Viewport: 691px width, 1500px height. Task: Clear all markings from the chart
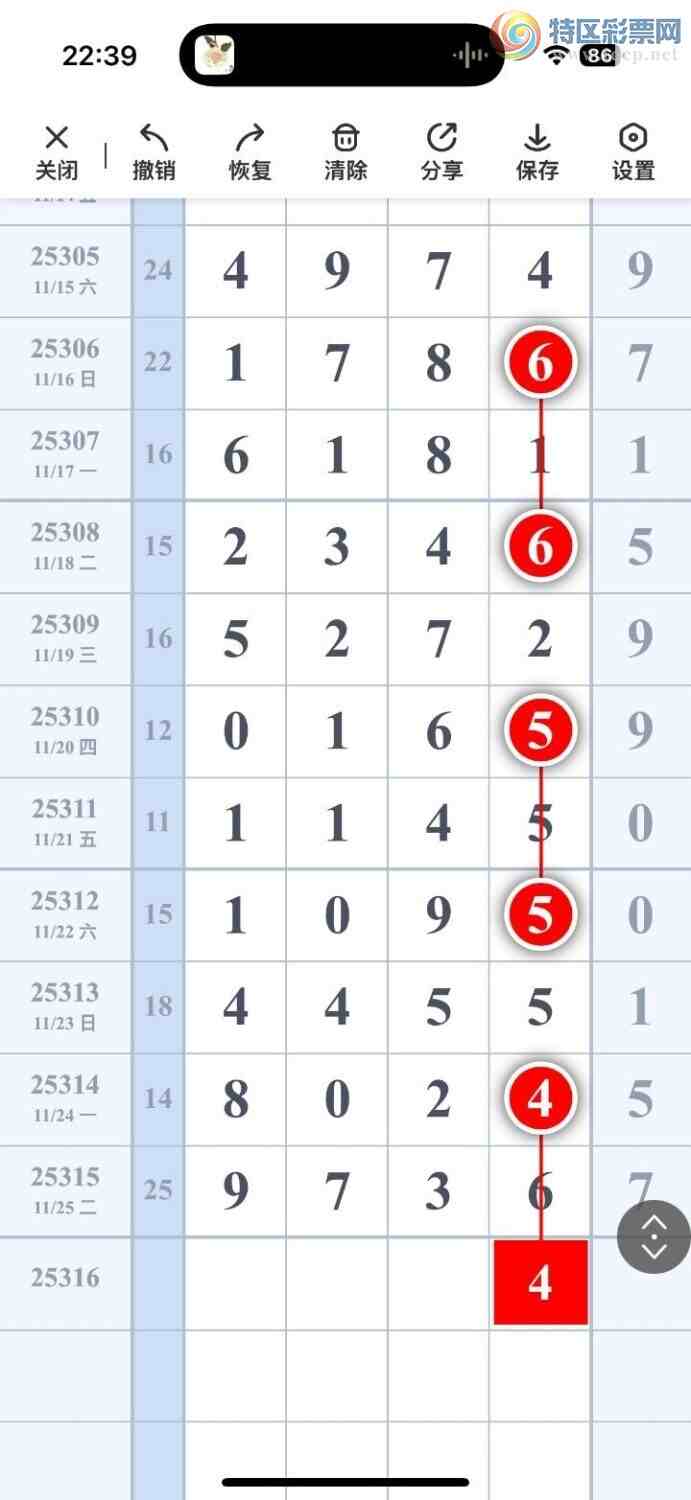[345, 152]
